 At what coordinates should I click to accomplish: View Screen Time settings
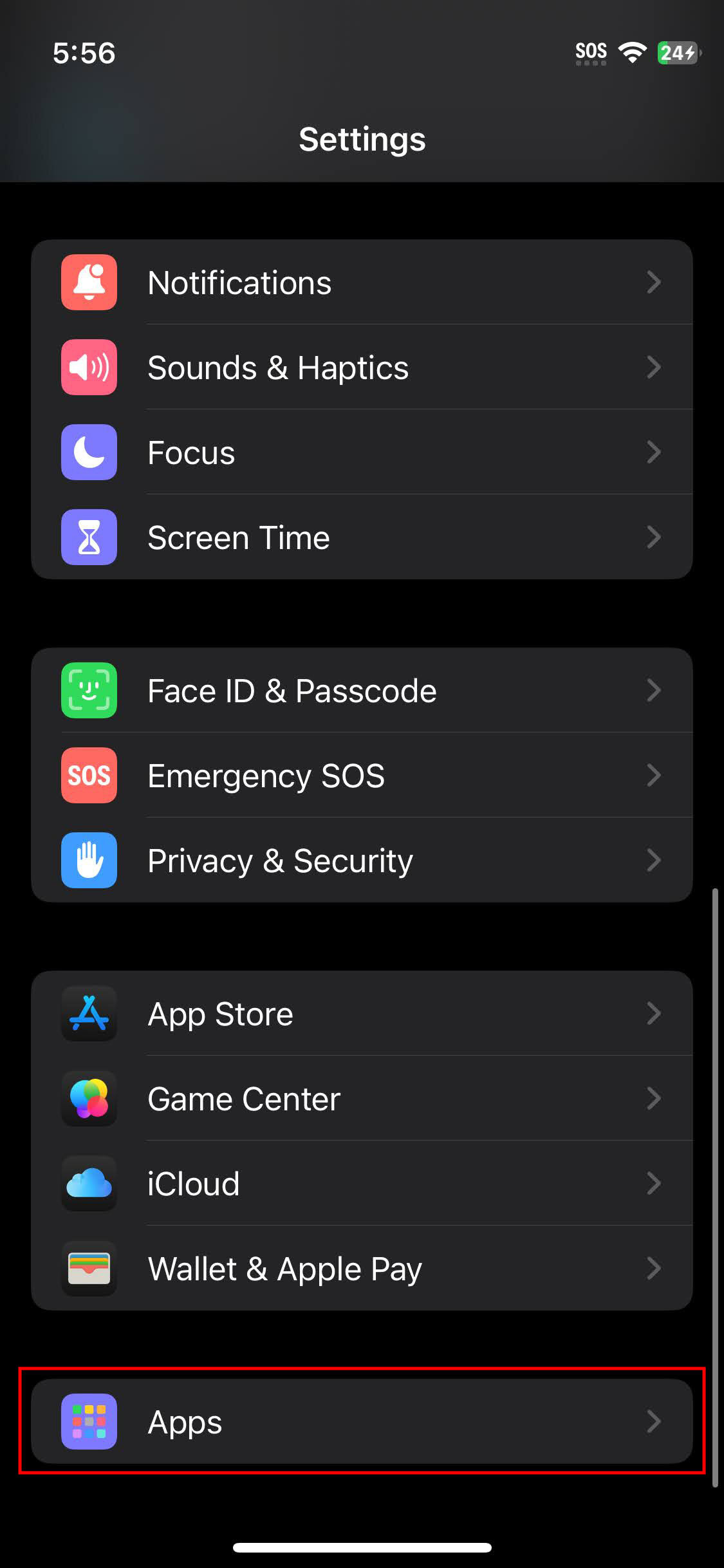point(362,537)
